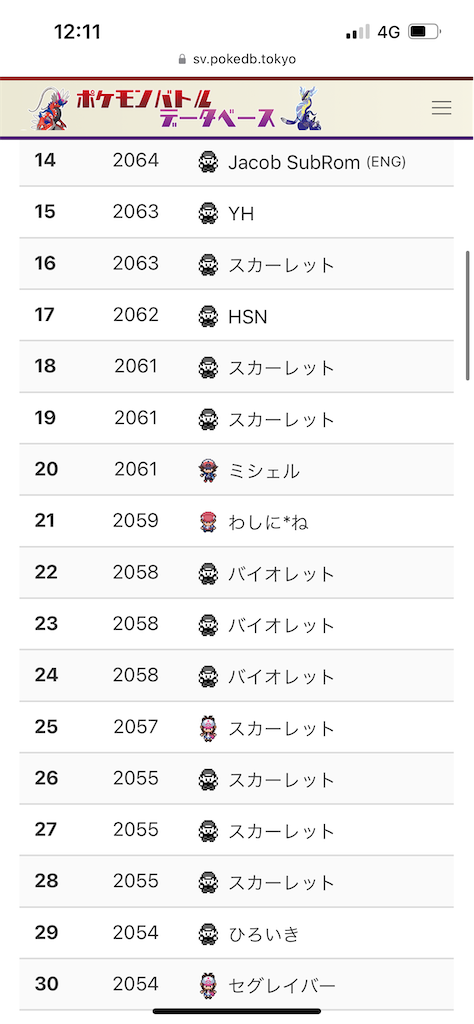Select rank 22 バイオレット entry
This screenshot has width=474, height=1024.
point(236,573)
